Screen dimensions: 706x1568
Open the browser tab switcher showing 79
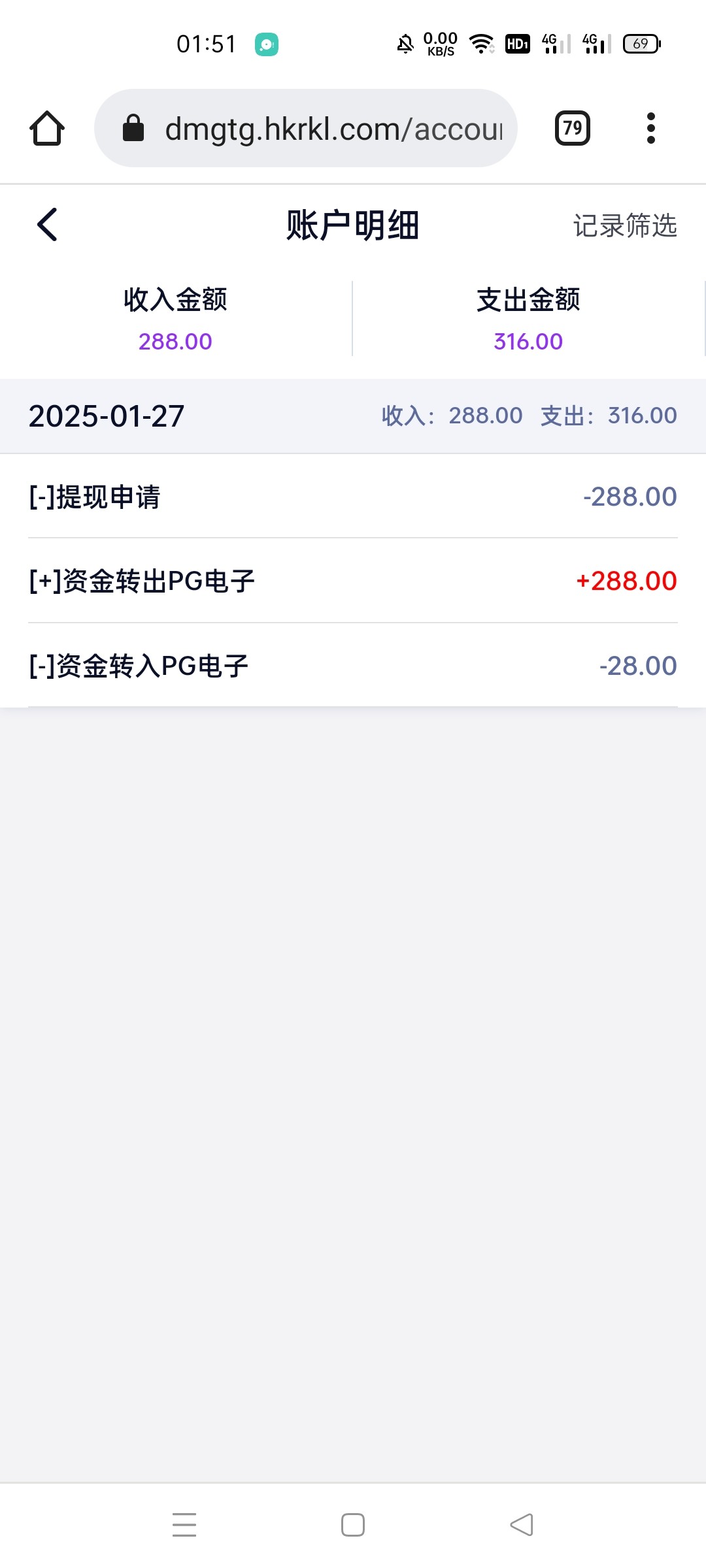click(573, 128)
